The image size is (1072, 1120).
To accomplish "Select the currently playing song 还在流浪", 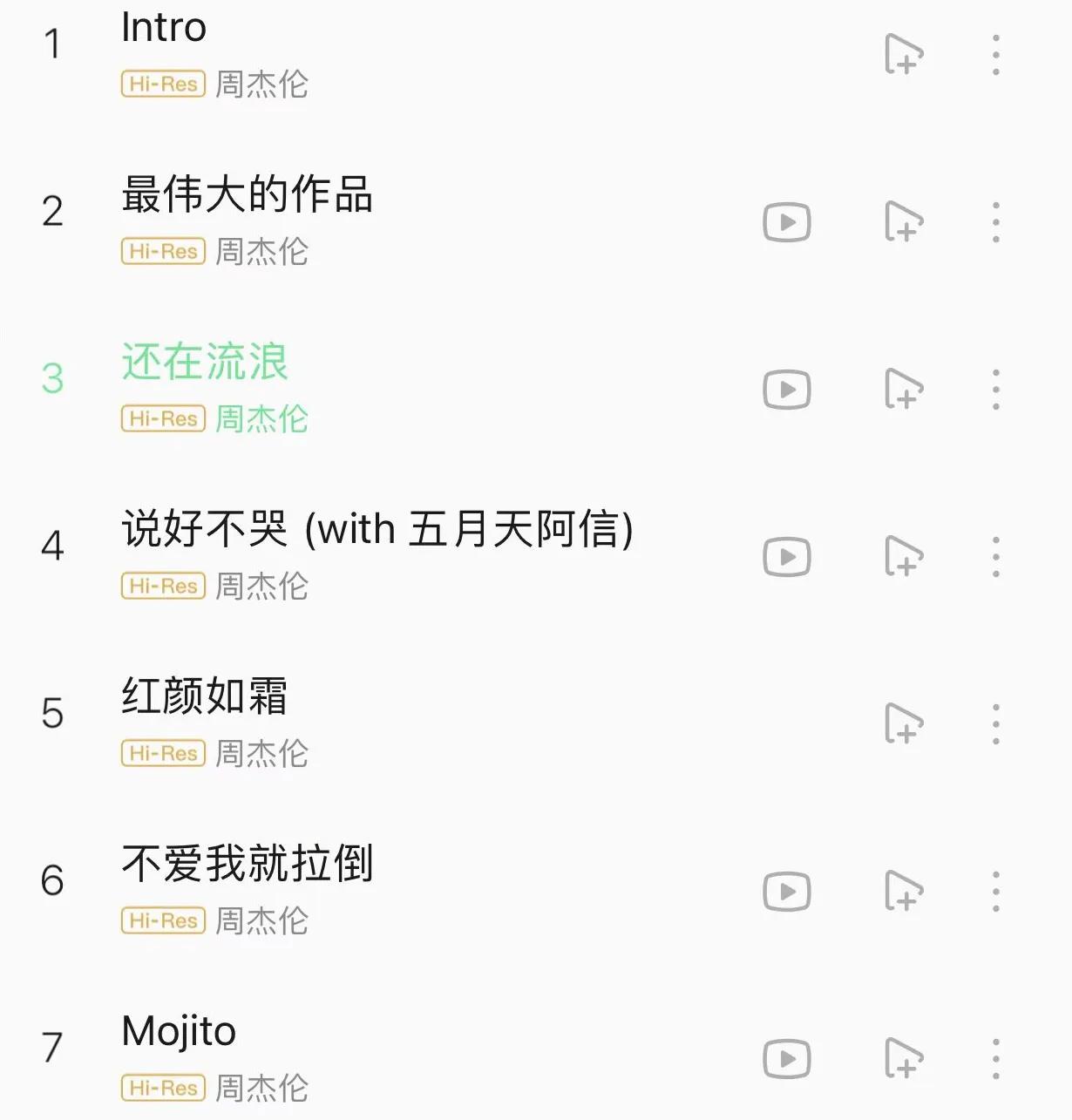I will pos(206,363).
